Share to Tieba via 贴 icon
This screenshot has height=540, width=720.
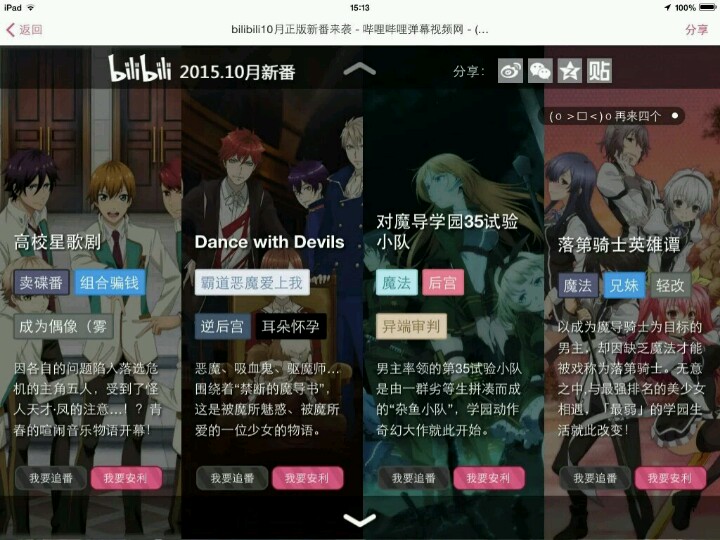[x=599, y=71]
